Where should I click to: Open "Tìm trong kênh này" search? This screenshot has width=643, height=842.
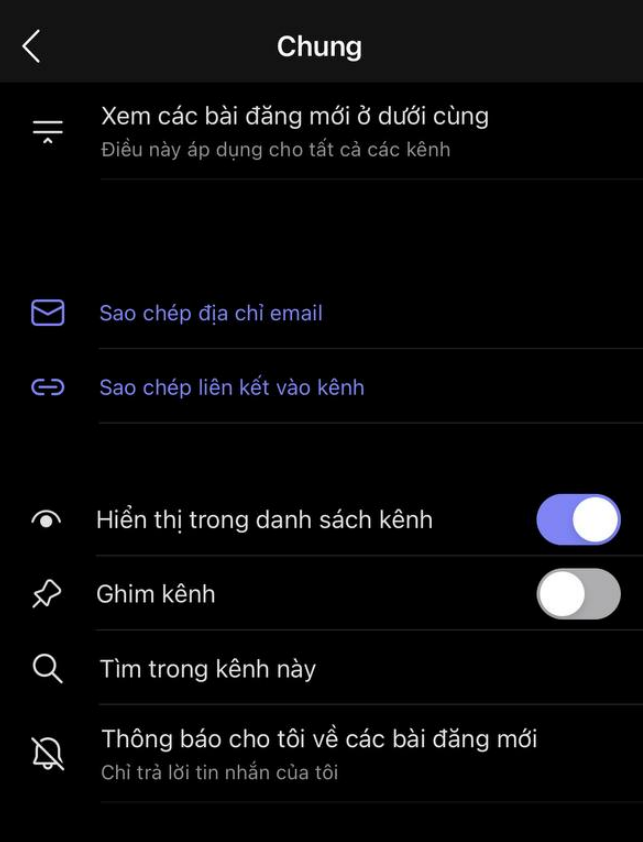tap(208, 669)
